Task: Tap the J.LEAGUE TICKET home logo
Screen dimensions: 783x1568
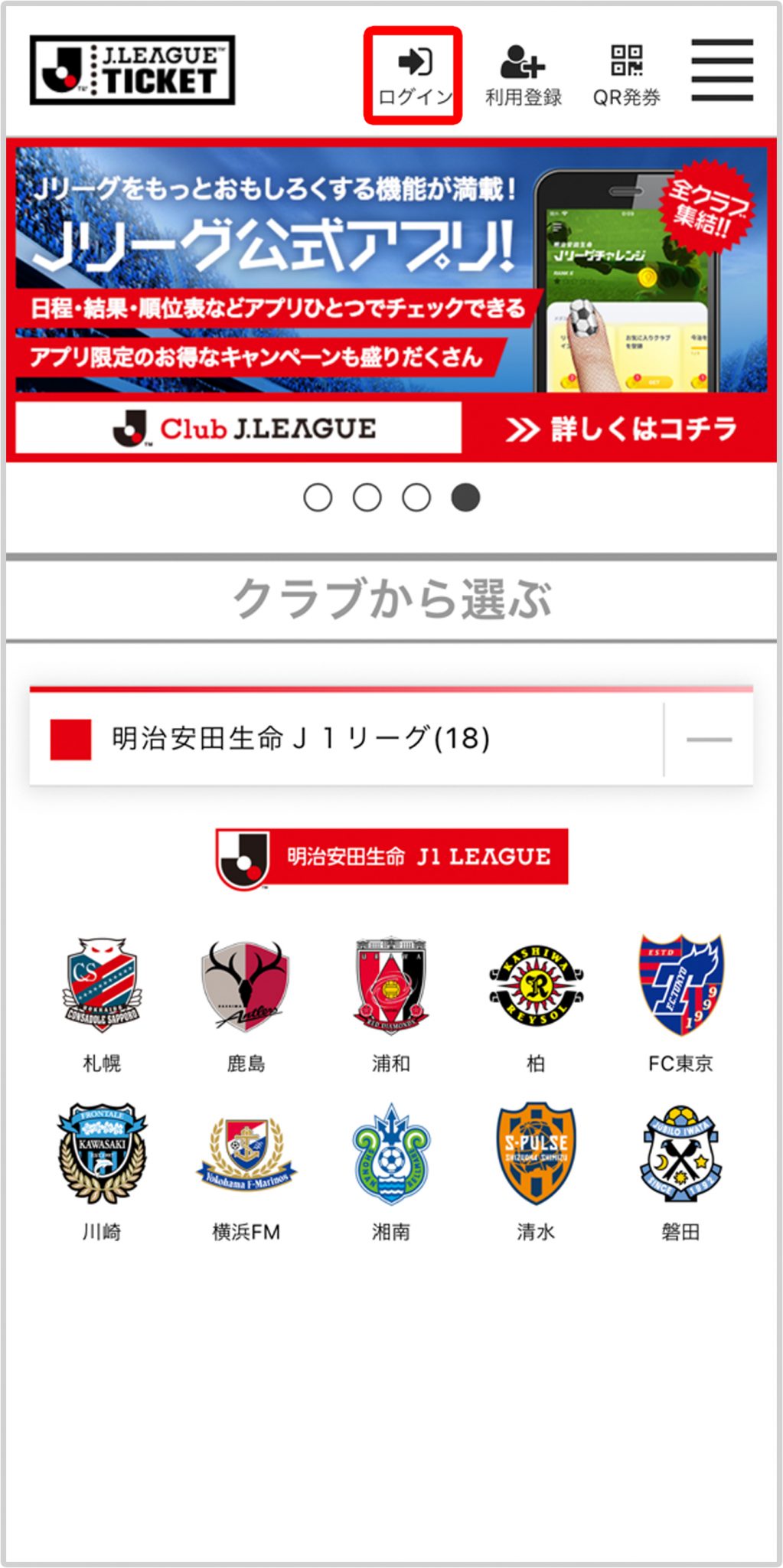Action: click(132, 70)
